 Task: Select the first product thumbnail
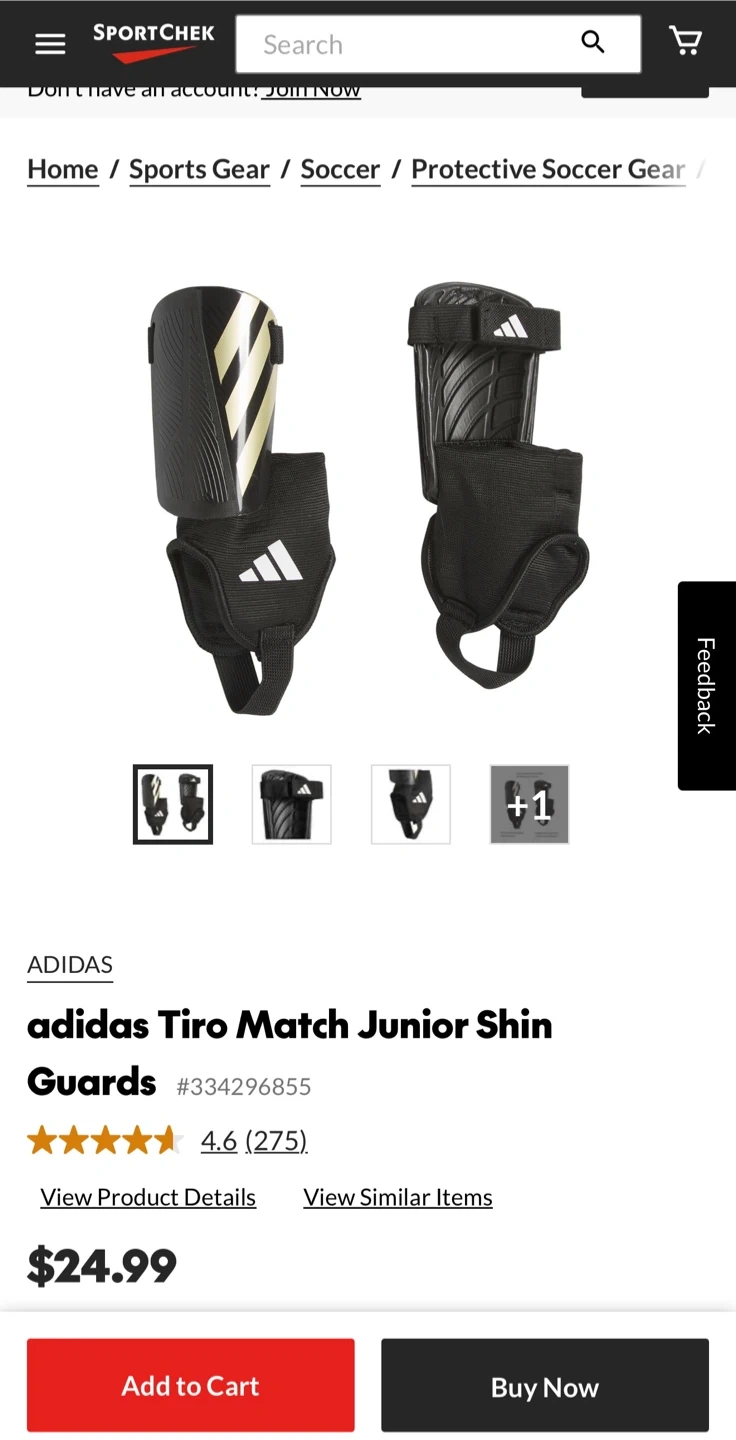pyautogui.click(x=173, y=804)
